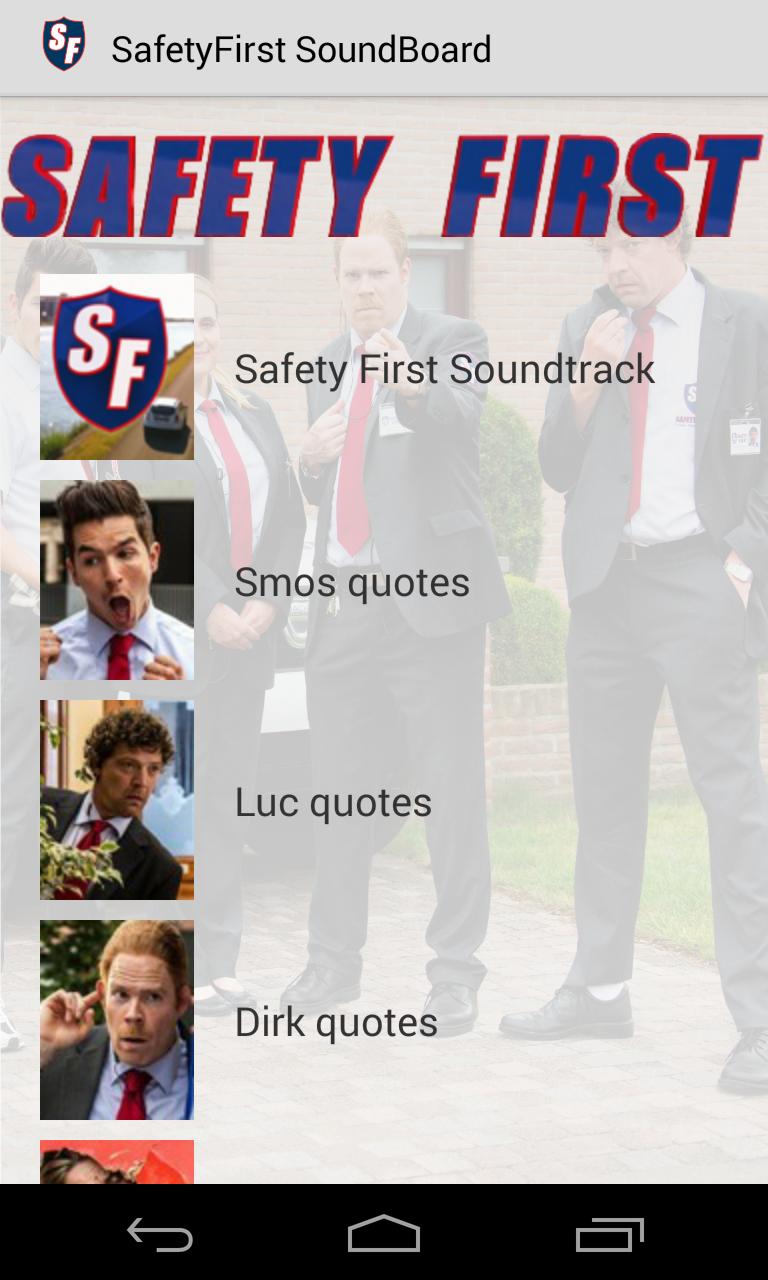Image resolution: width=768 pixels, height=1280 pixels.
Task: Open Dirk quotes list
Action: pos(336,1022)
